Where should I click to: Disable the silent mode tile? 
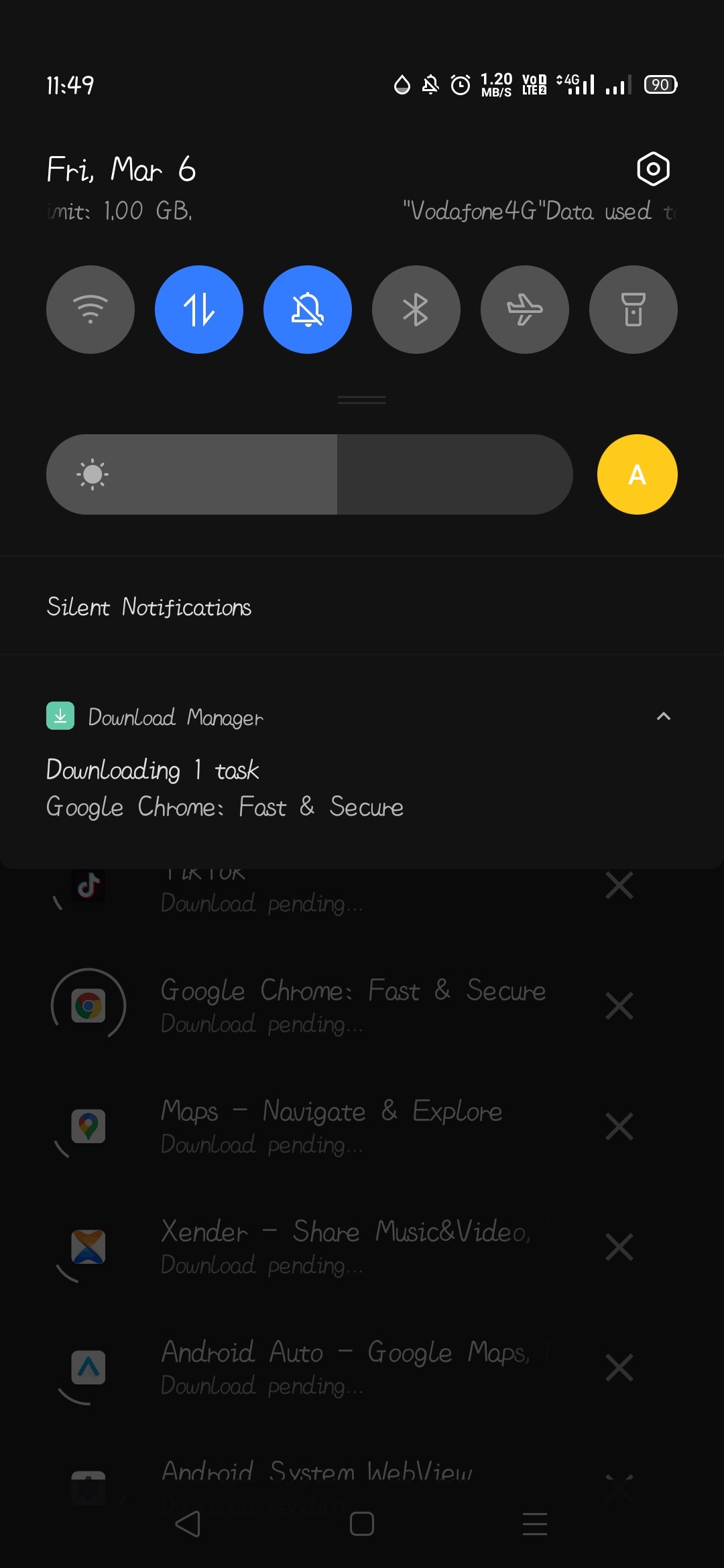308,309
